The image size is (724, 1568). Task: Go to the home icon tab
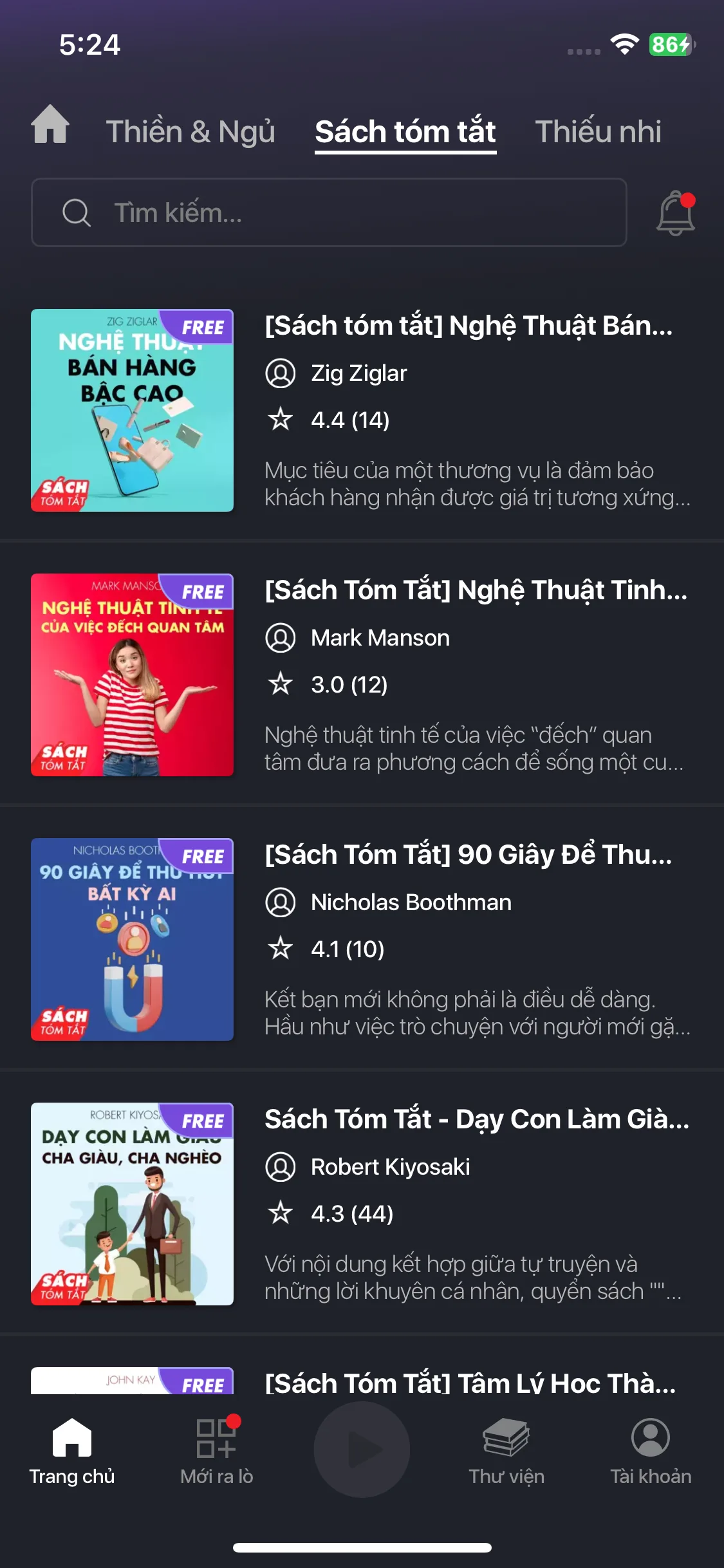tap(50, 124)
